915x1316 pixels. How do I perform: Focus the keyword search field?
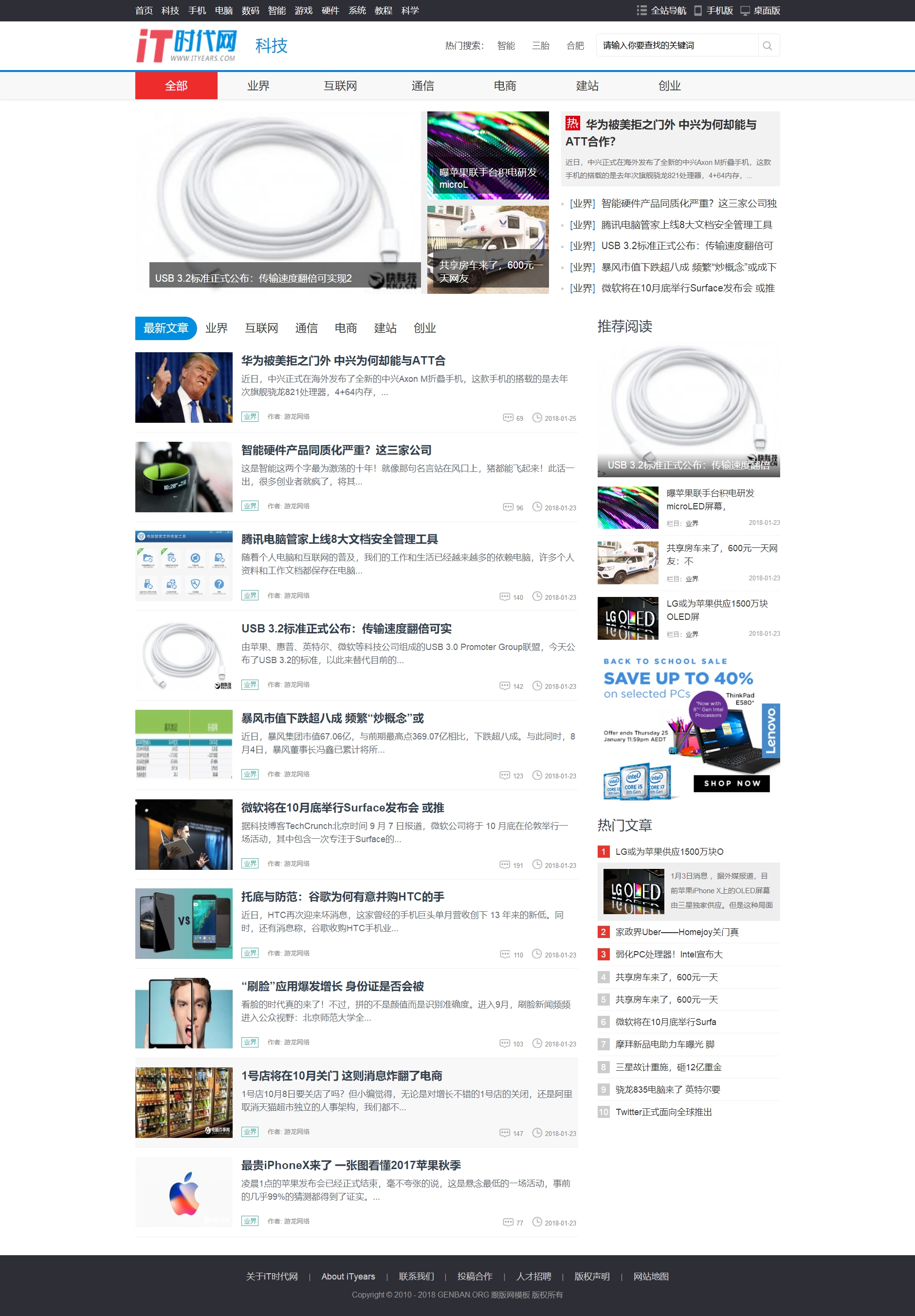pos(677,46)
